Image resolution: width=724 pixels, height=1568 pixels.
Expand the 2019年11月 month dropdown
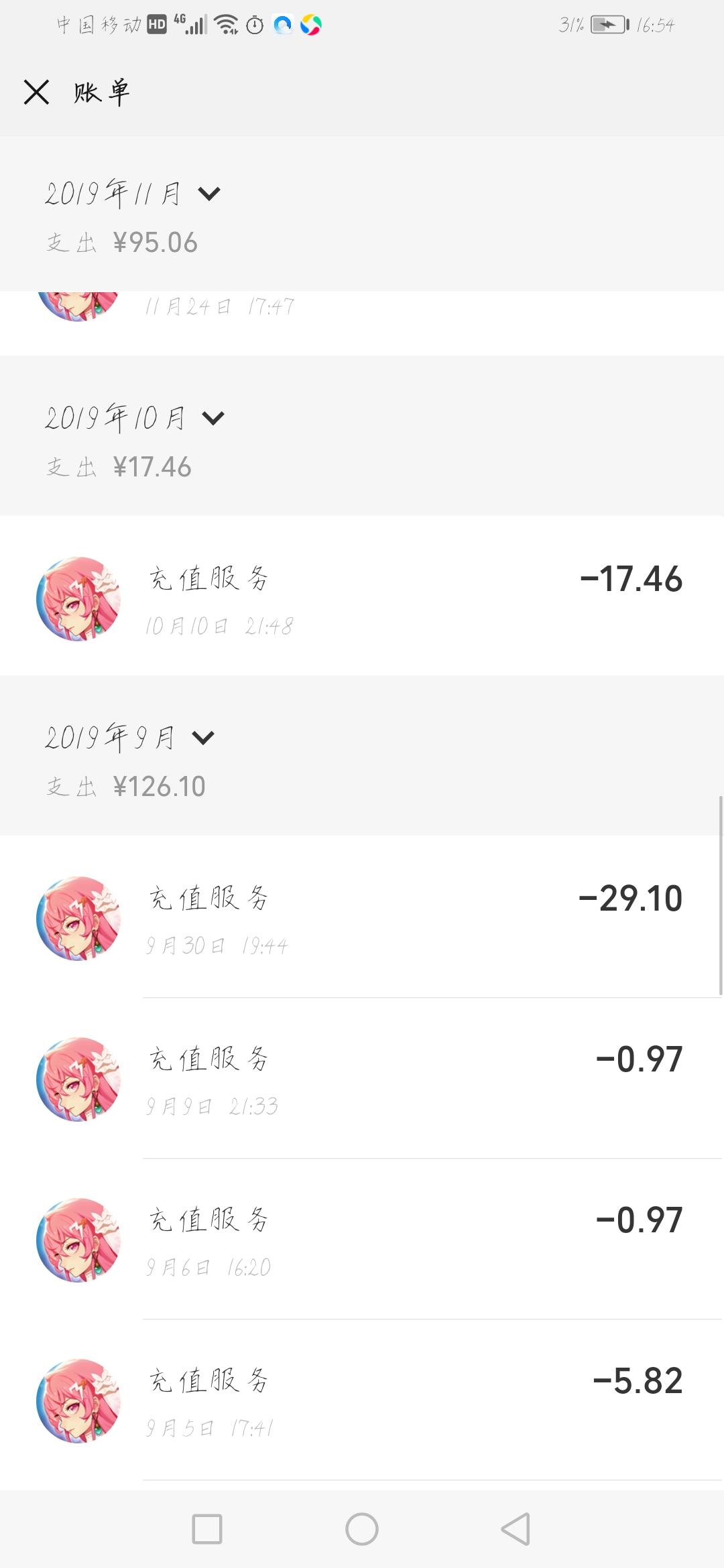pos(208,194)
